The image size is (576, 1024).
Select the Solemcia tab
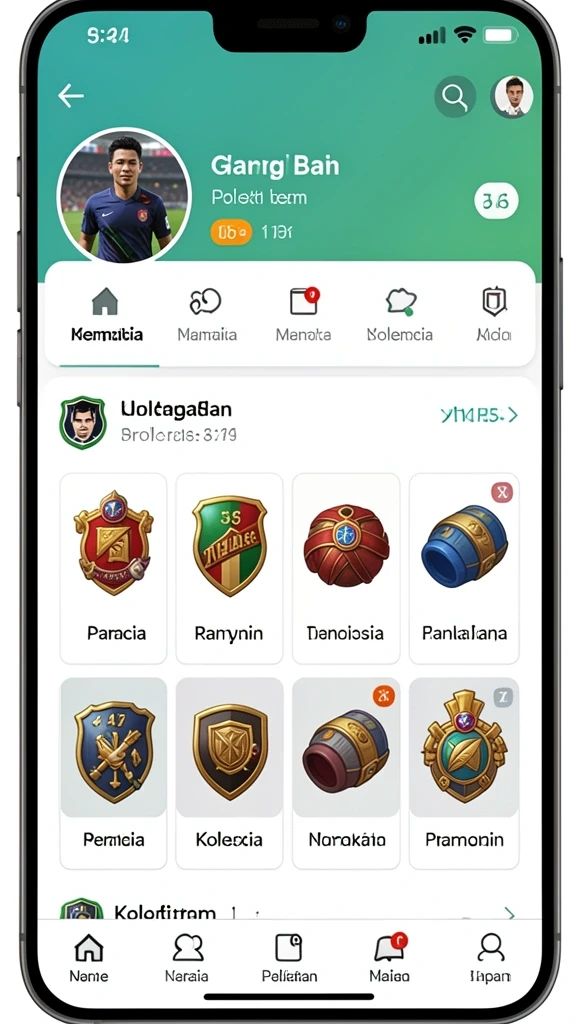[x=400, y=315]
